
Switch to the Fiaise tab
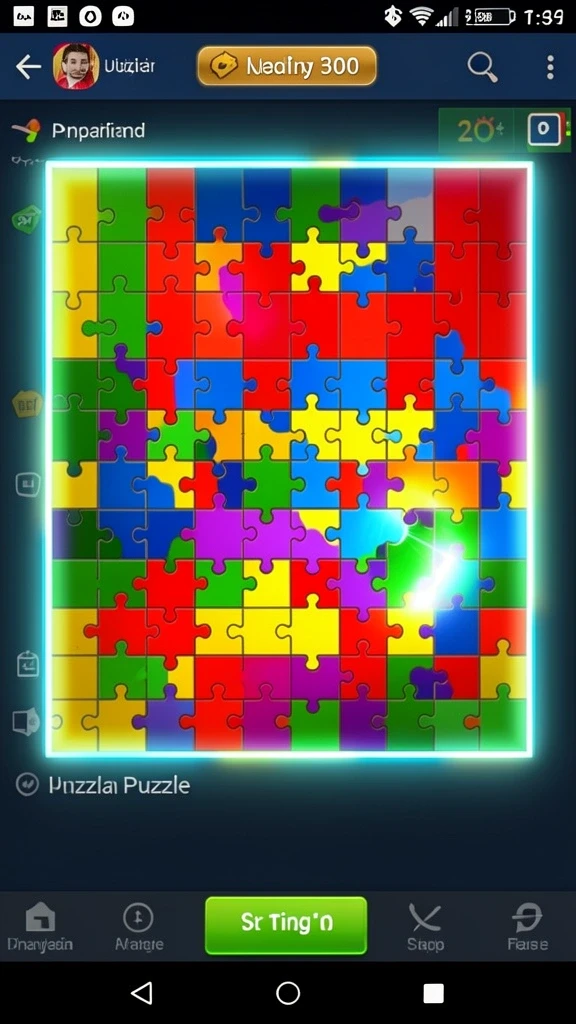[x=528, y=929]
